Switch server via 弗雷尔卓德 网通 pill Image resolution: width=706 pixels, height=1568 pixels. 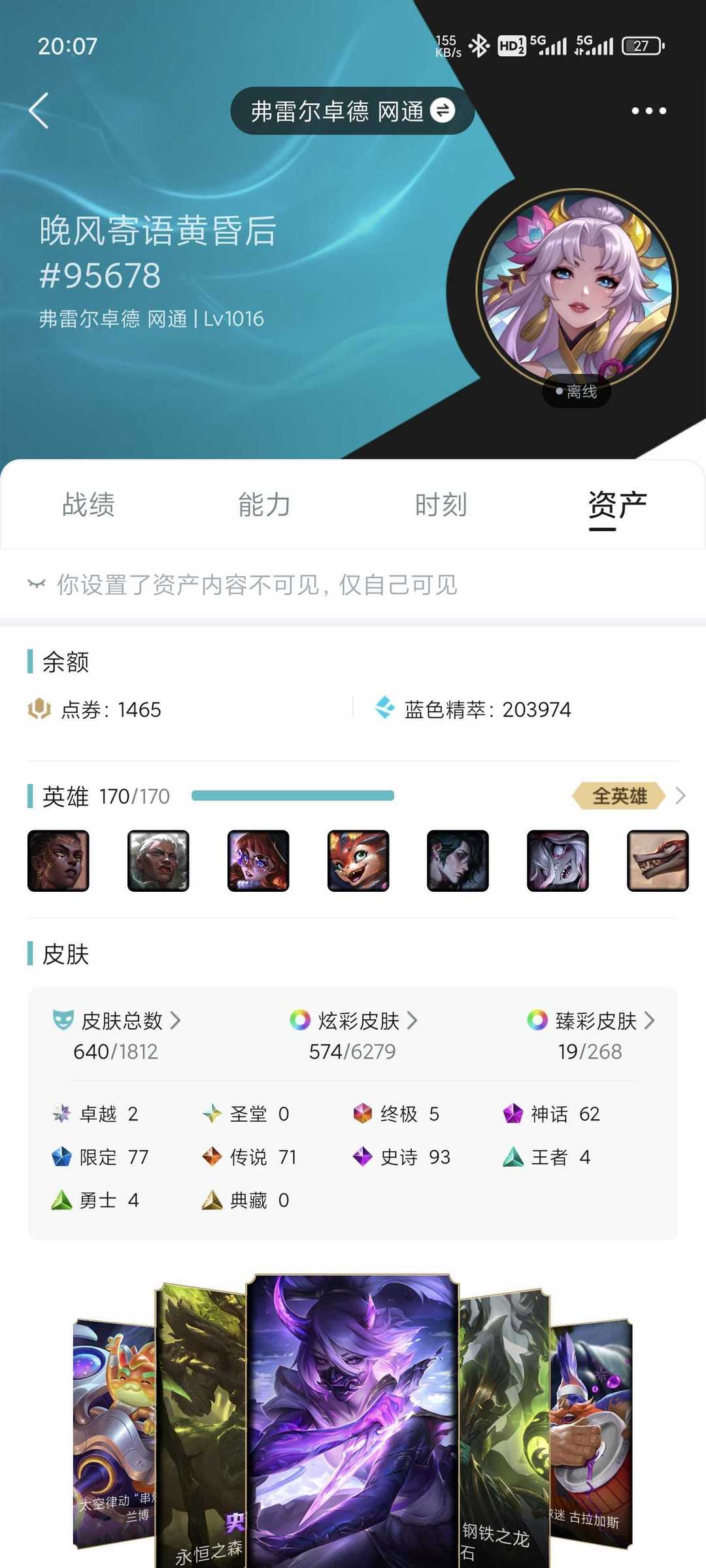tap(352, 111)
